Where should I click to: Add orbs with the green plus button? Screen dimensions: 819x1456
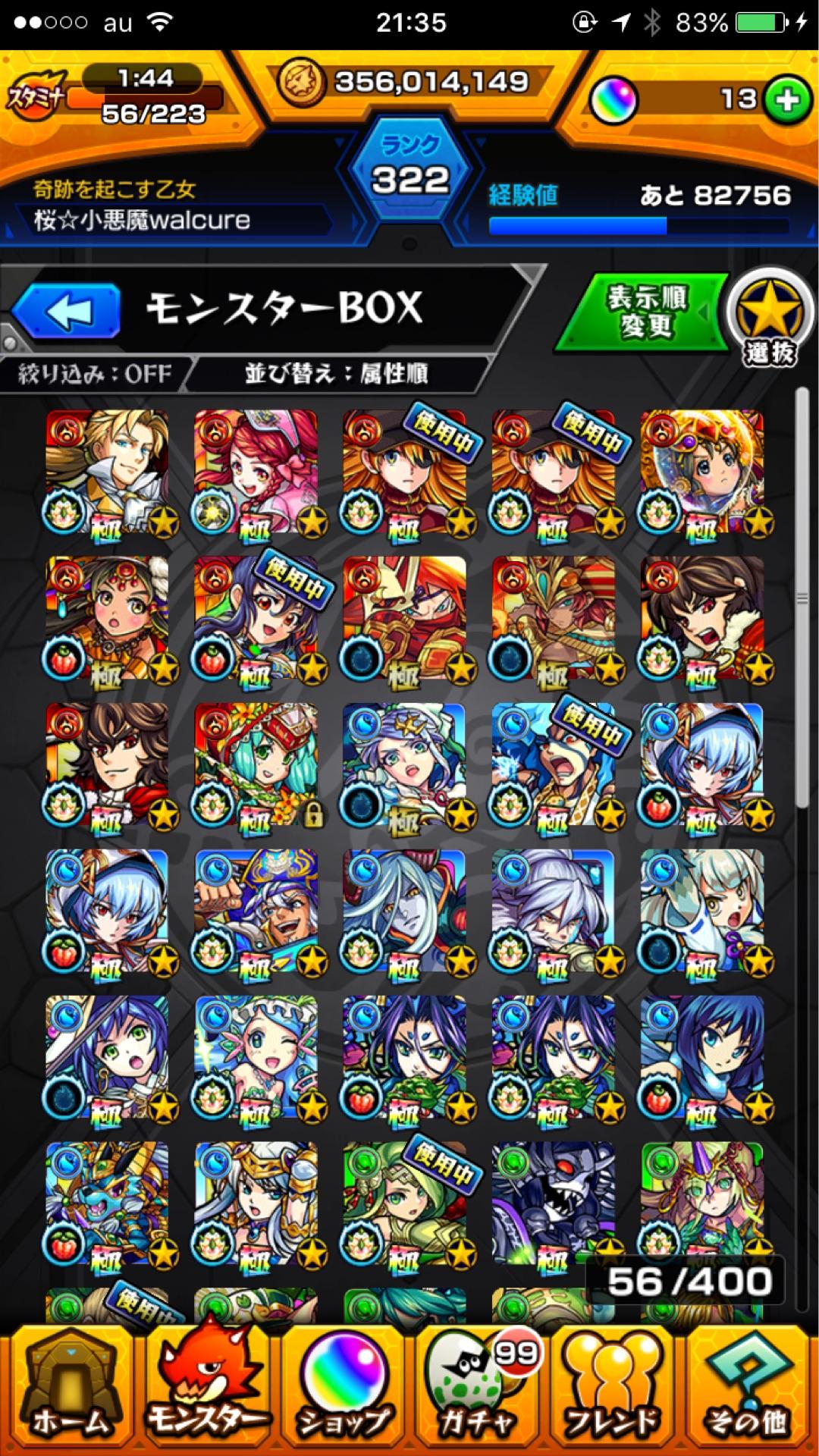tap(786, 100)
